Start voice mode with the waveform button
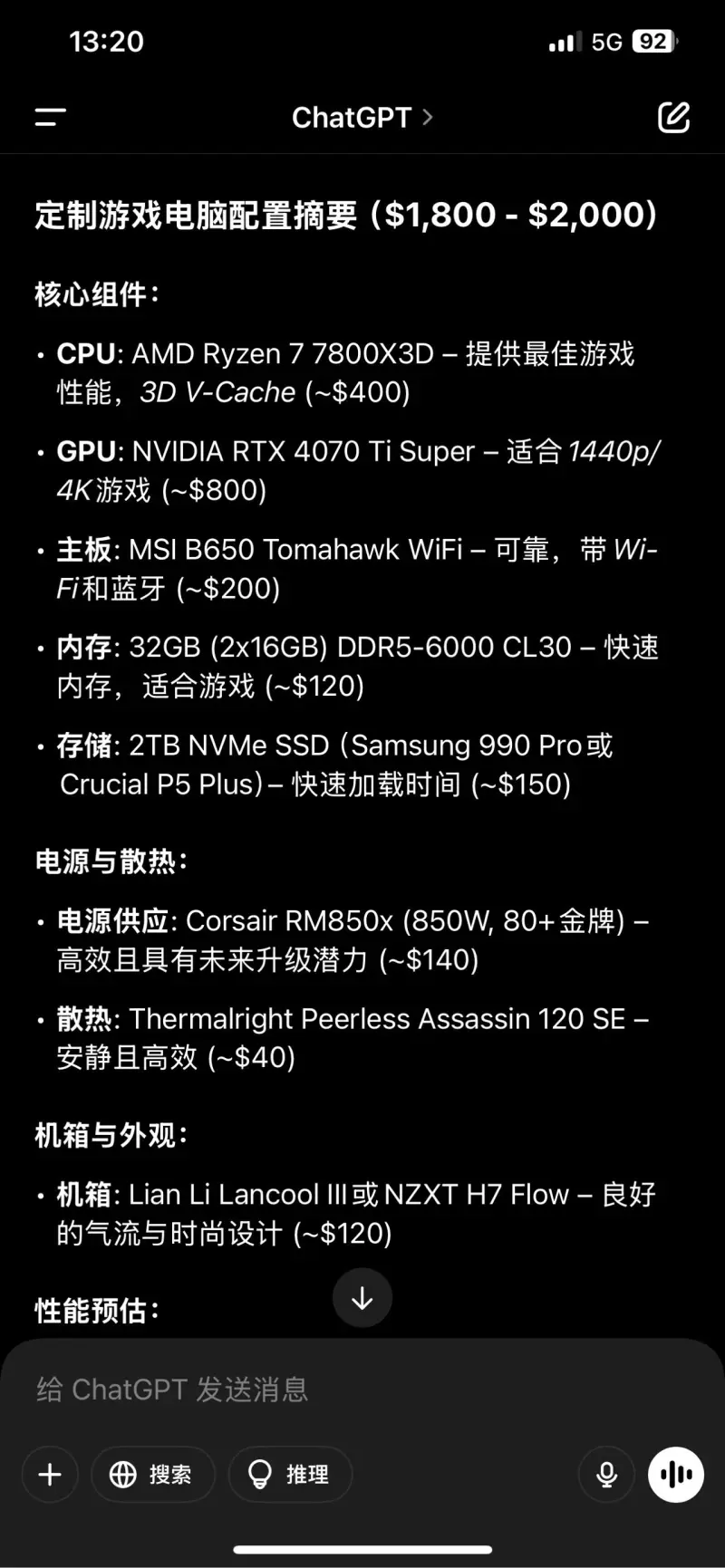Viewport: 725px width, 1568px height. coord(676,1475)
